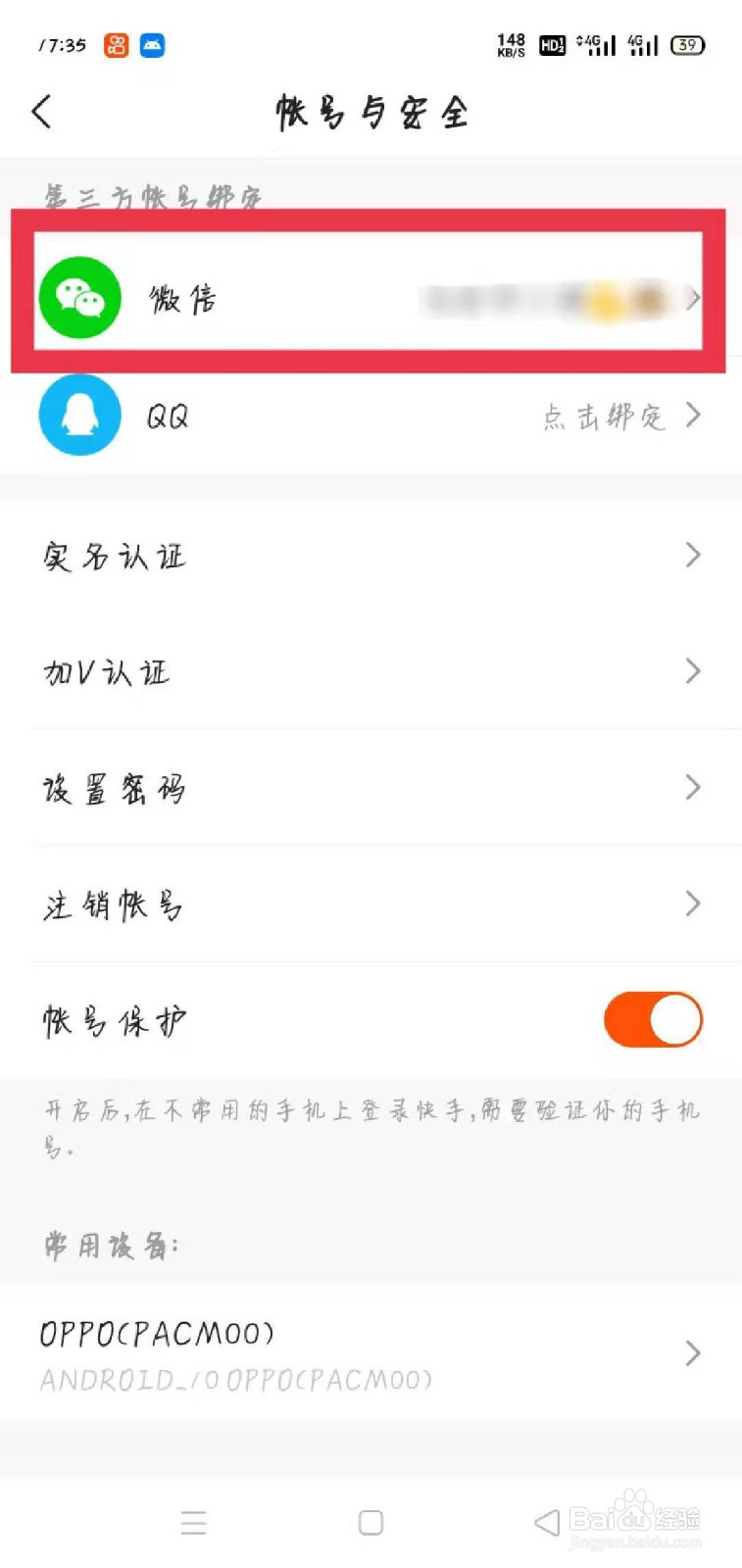The image size is (742, 1568).
Task: Select the bound WeChat account row
Action: pyautogui.click(x=371, y=297)
